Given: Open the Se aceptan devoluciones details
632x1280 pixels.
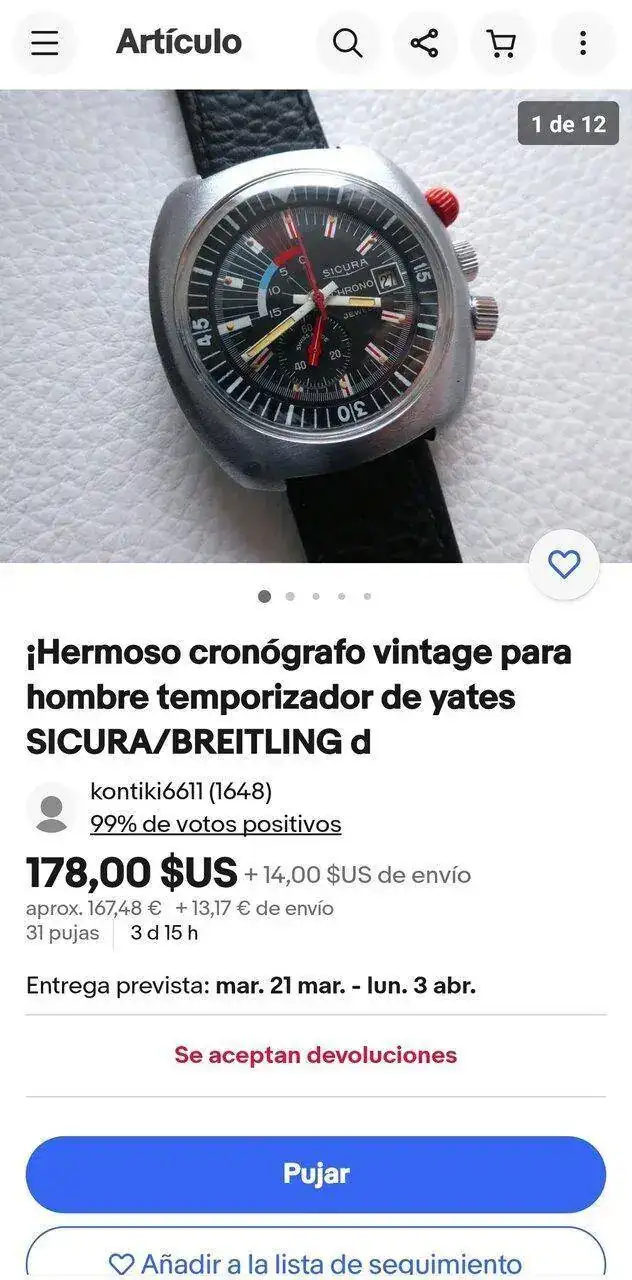Looking at the screenshot, I should (x=316, y=1055).
